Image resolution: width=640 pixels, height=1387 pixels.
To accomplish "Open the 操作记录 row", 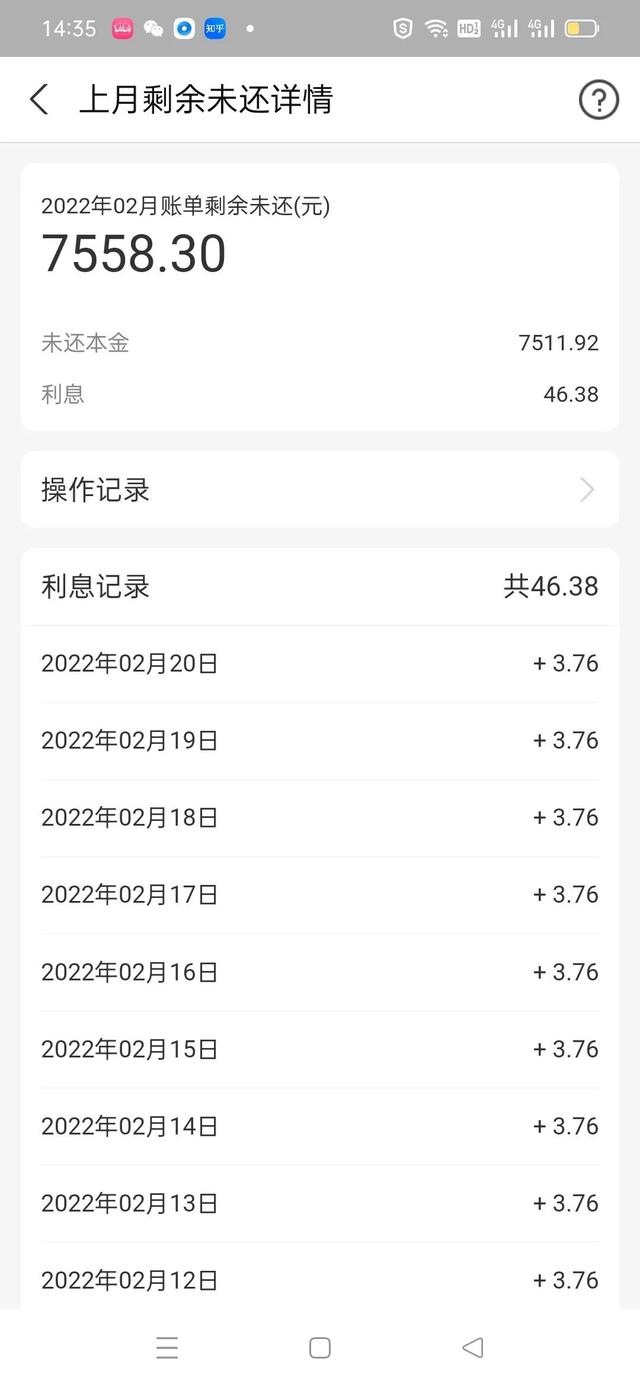I will pos(320,490).
